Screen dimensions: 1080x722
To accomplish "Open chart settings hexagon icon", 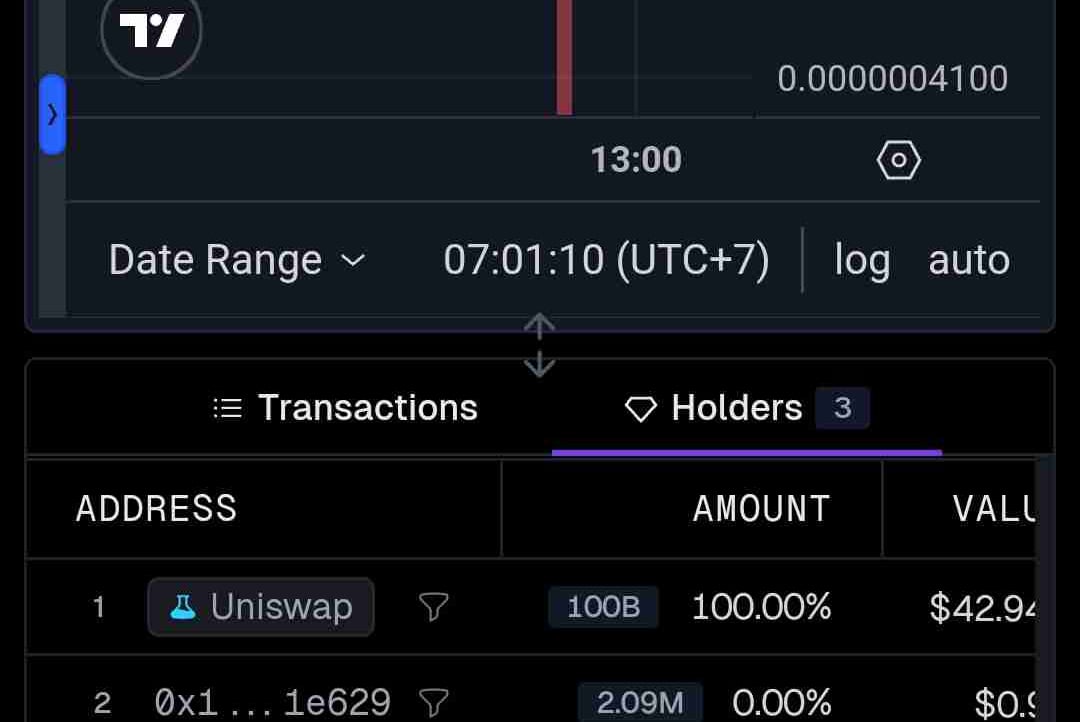I will (x=898, y=160).
